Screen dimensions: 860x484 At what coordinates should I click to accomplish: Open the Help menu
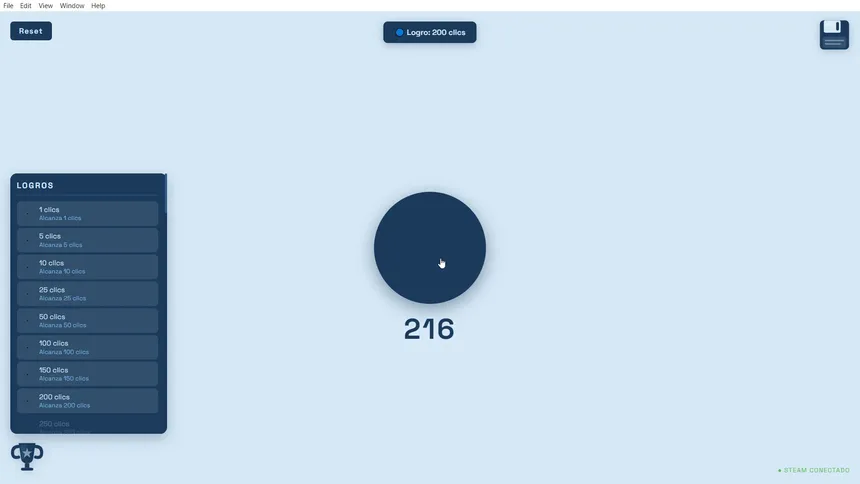[x=98, y=6]
